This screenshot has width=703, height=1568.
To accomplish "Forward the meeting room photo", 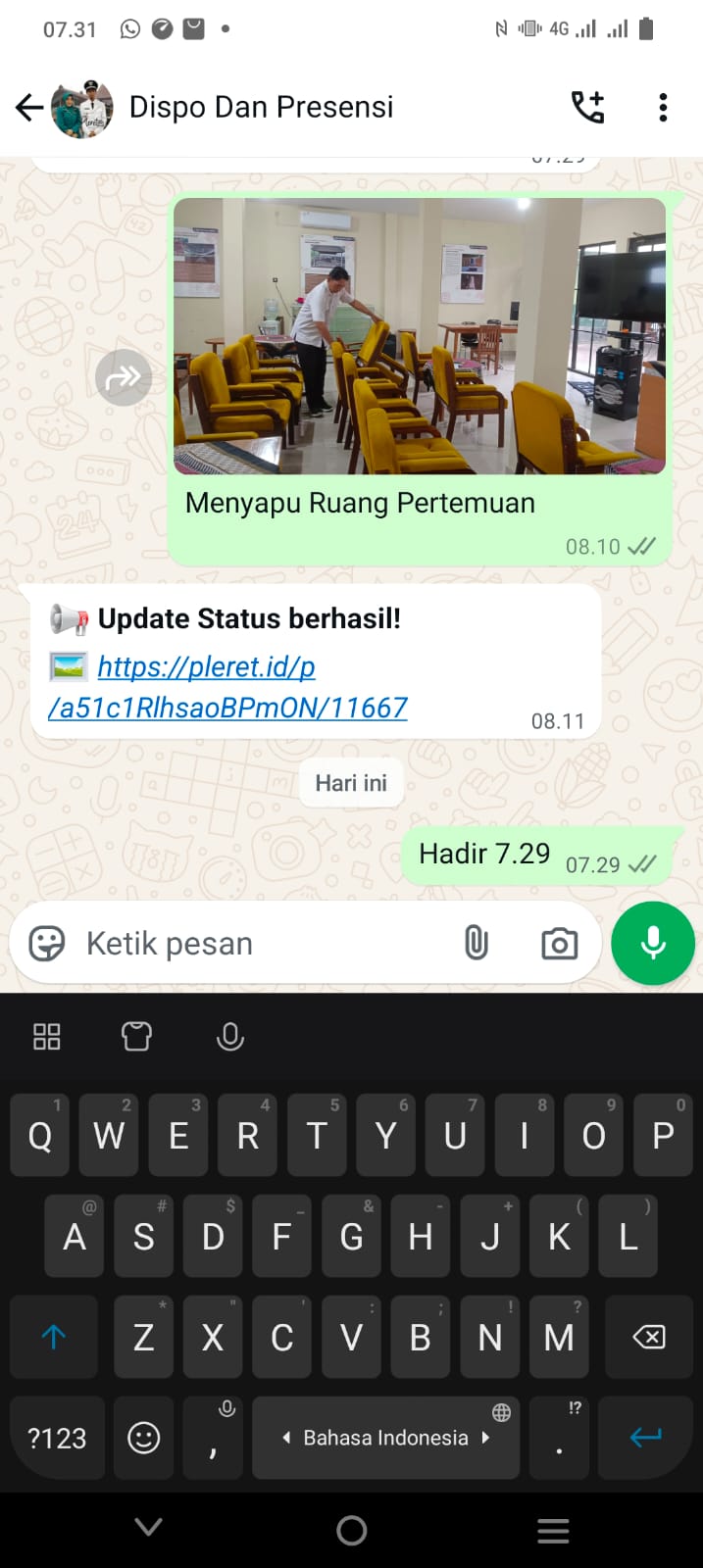I will 123,377.
